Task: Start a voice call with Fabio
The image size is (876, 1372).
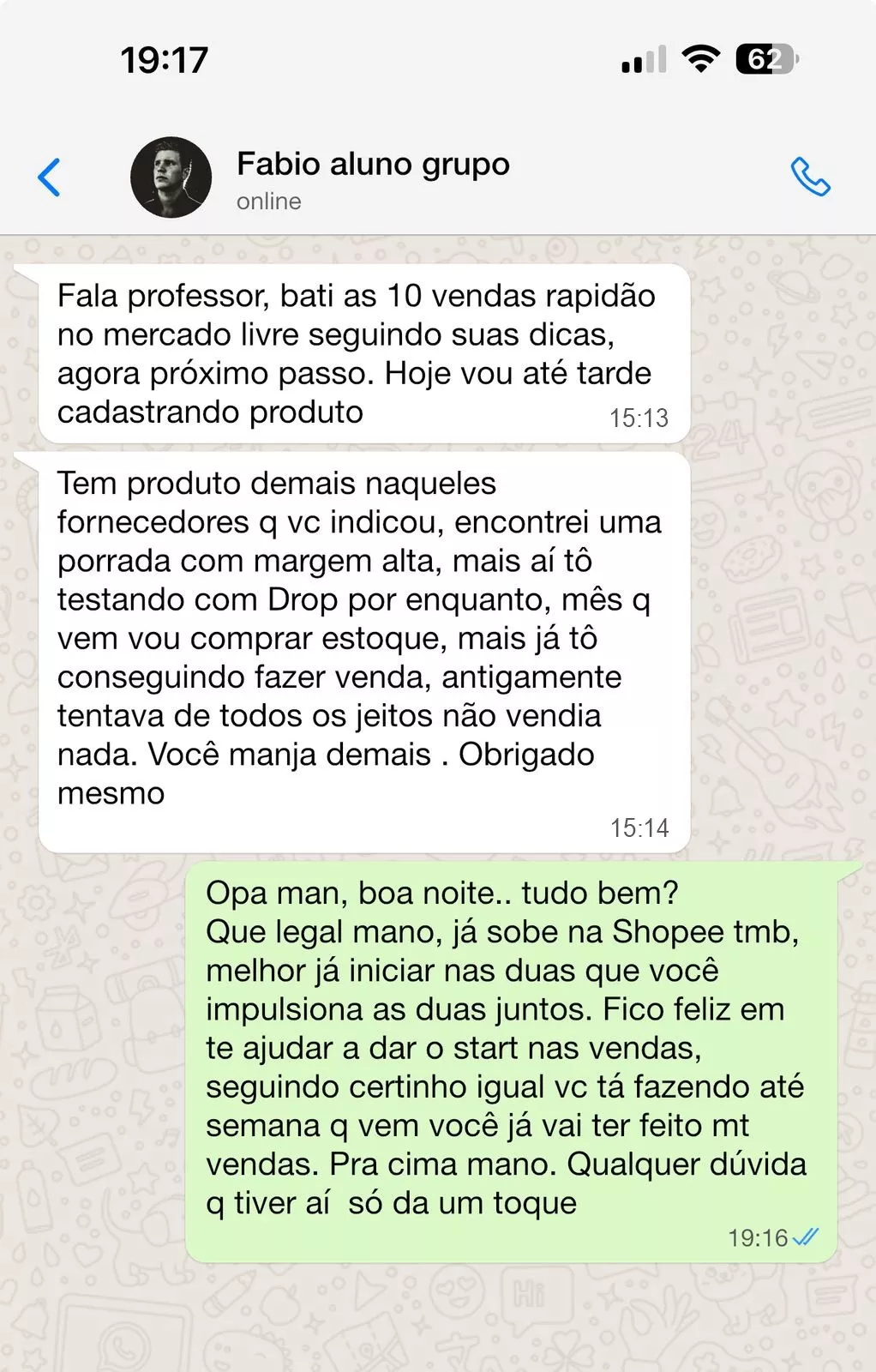Action: click(810, 177)
